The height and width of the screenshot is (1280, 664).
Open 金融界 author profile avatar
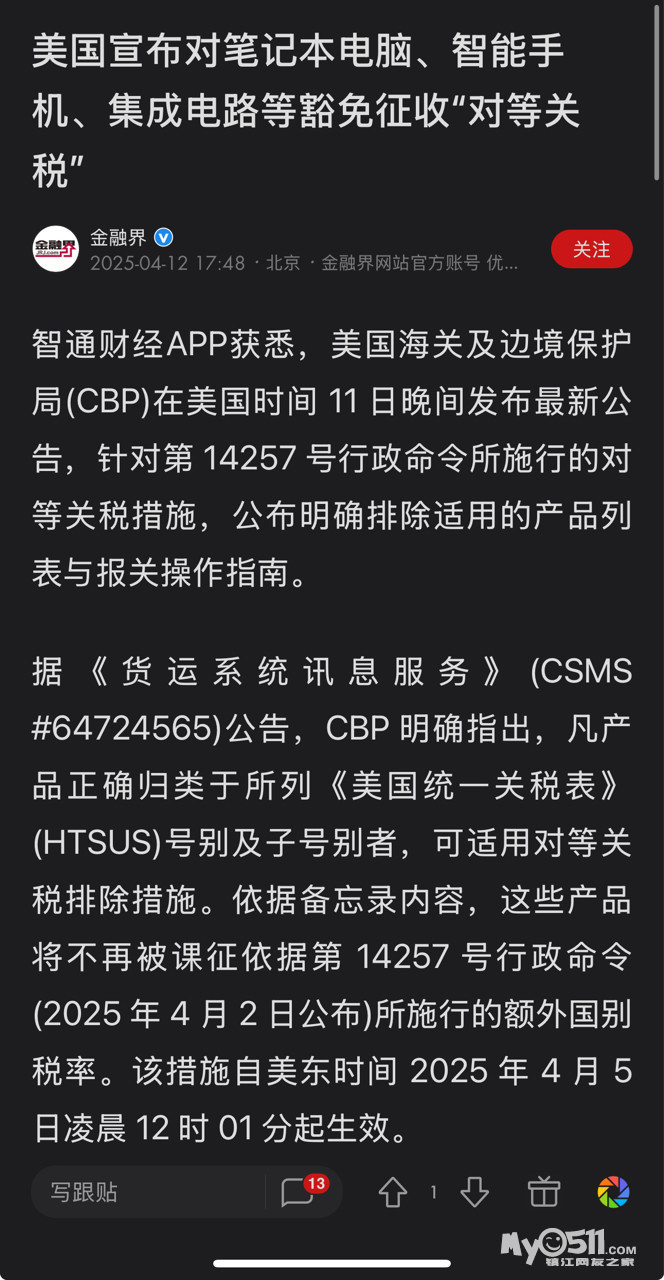pyautogui.click(x=55, y=249)
